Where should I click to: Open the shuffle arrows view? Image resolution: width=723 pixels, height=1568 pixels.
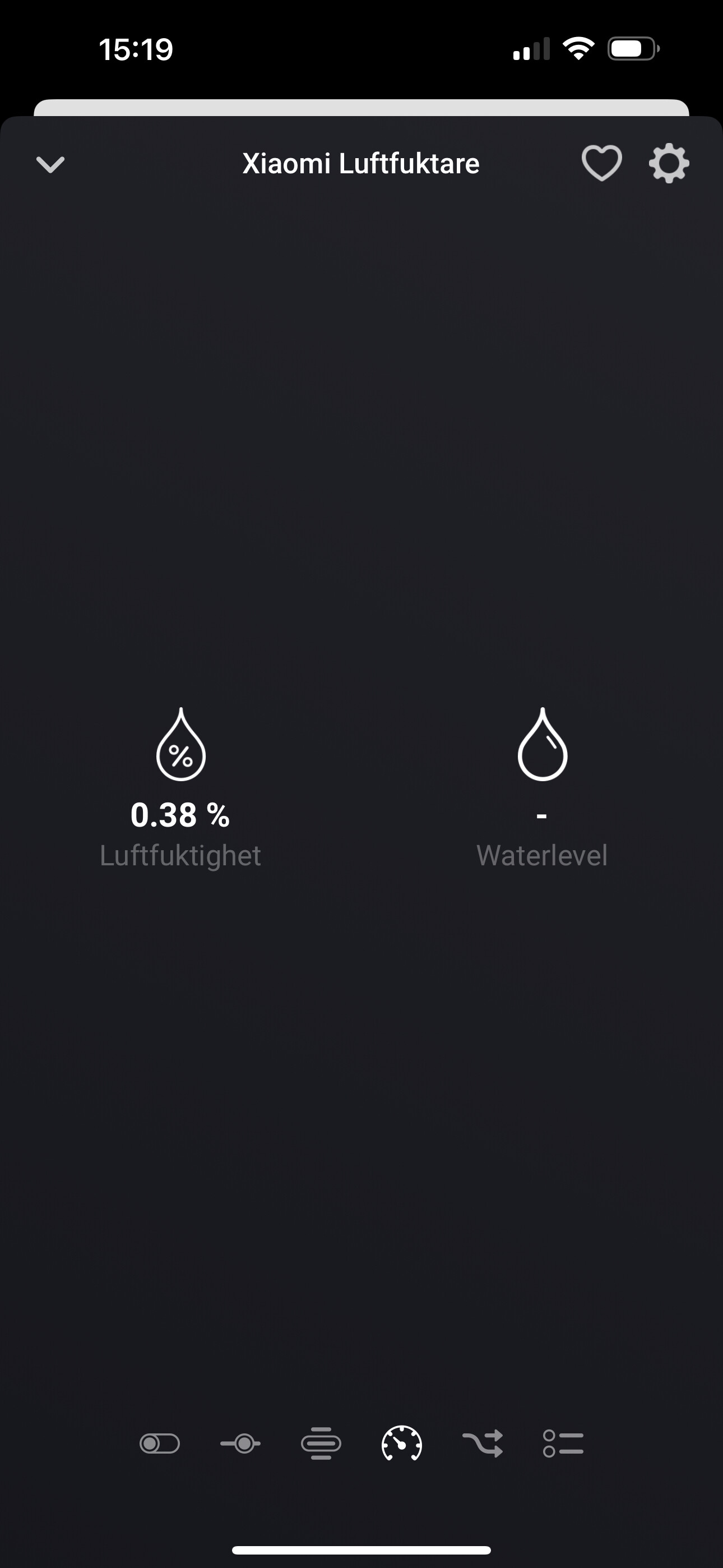click(483, 1443)
